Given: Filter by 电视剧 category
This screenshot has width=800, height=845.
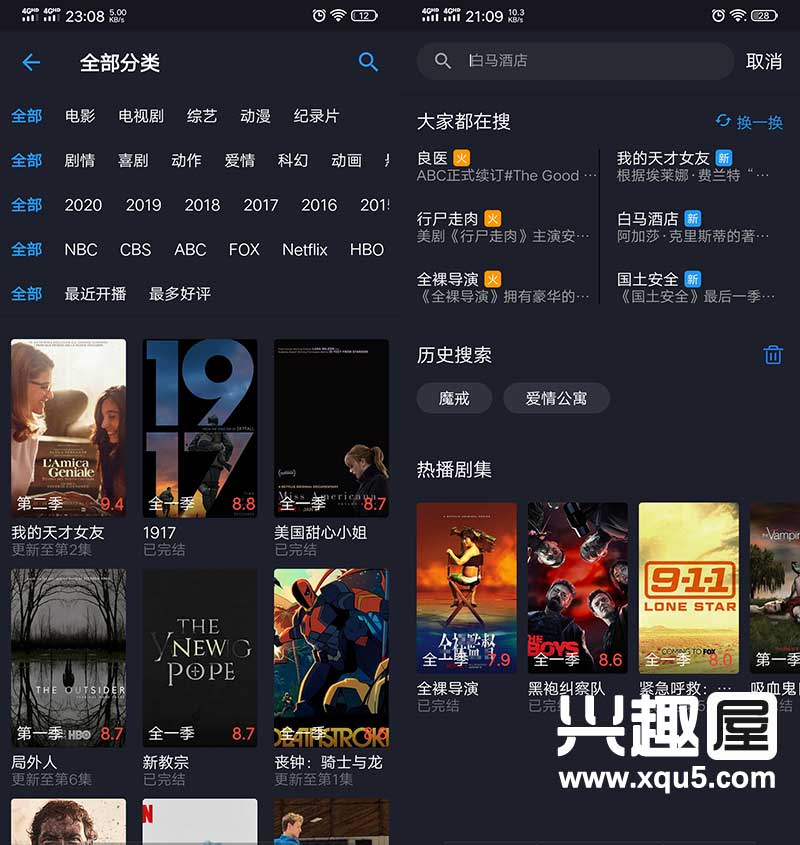Looking at the screenshot, I should (141, 116).
